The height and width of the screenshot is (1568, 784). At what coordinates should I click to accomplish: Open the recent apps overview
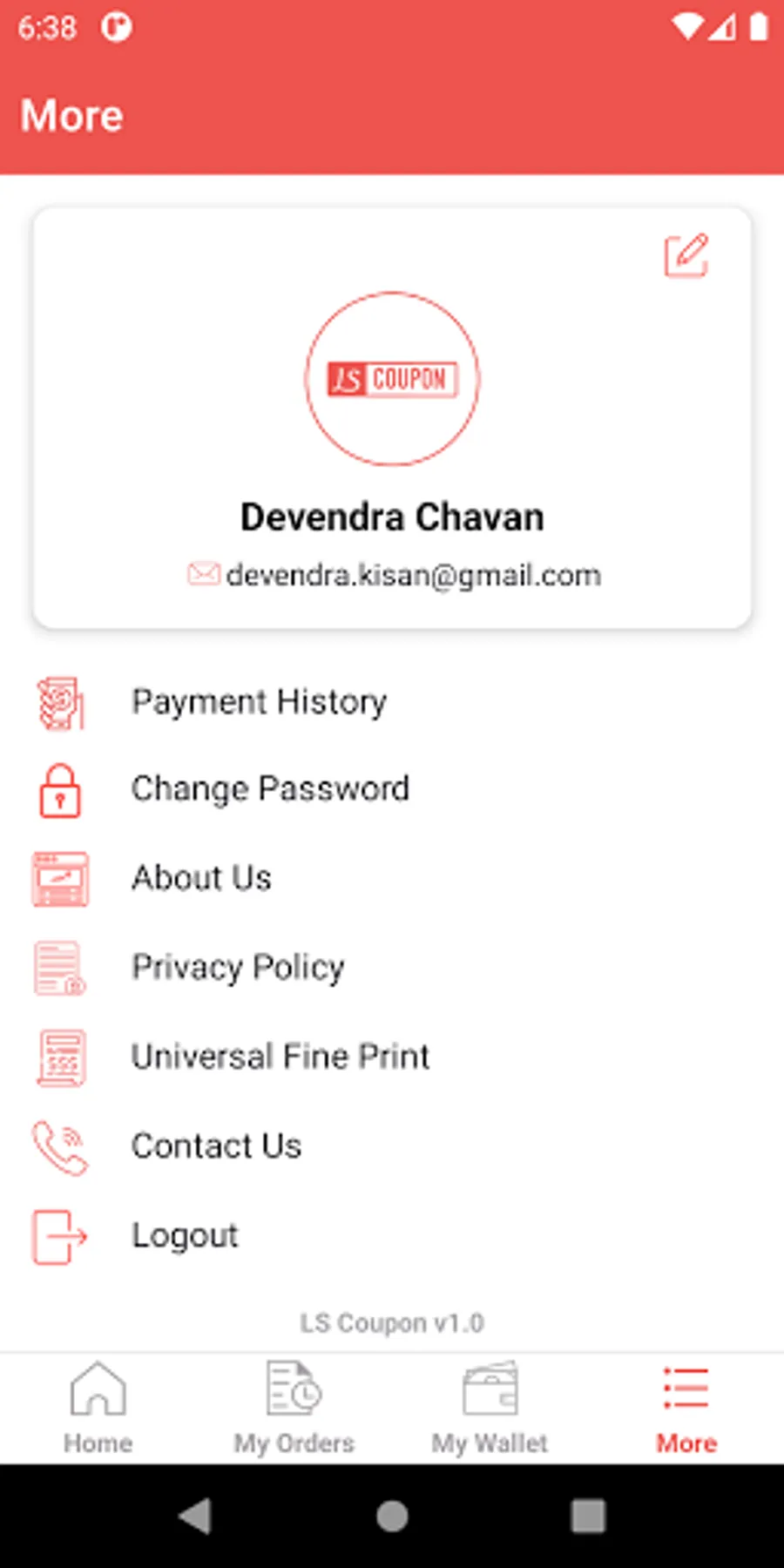[x=588, y=1516]
